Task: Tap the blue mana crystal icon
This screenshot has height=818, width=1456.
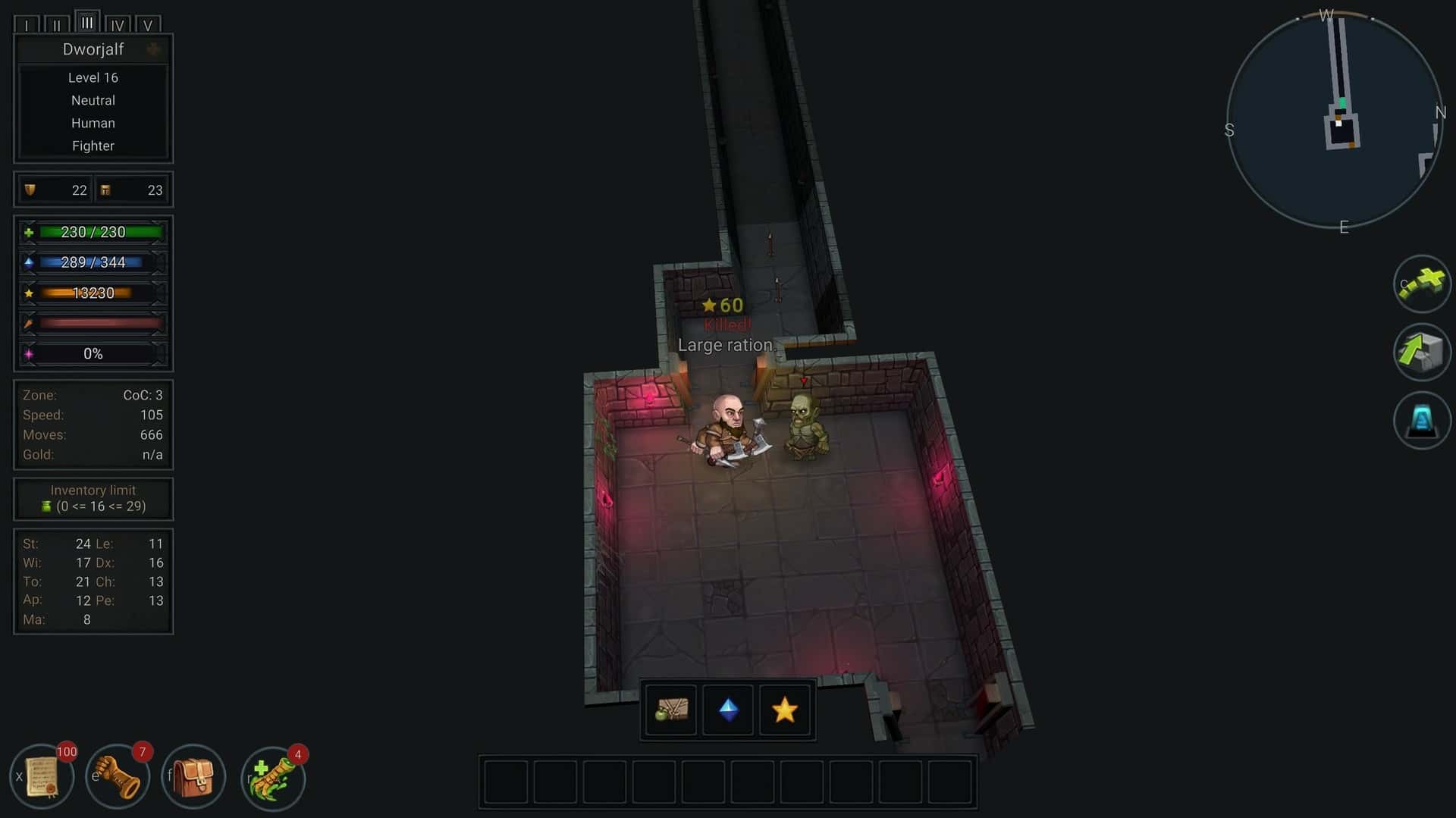Action: (728, 710)
